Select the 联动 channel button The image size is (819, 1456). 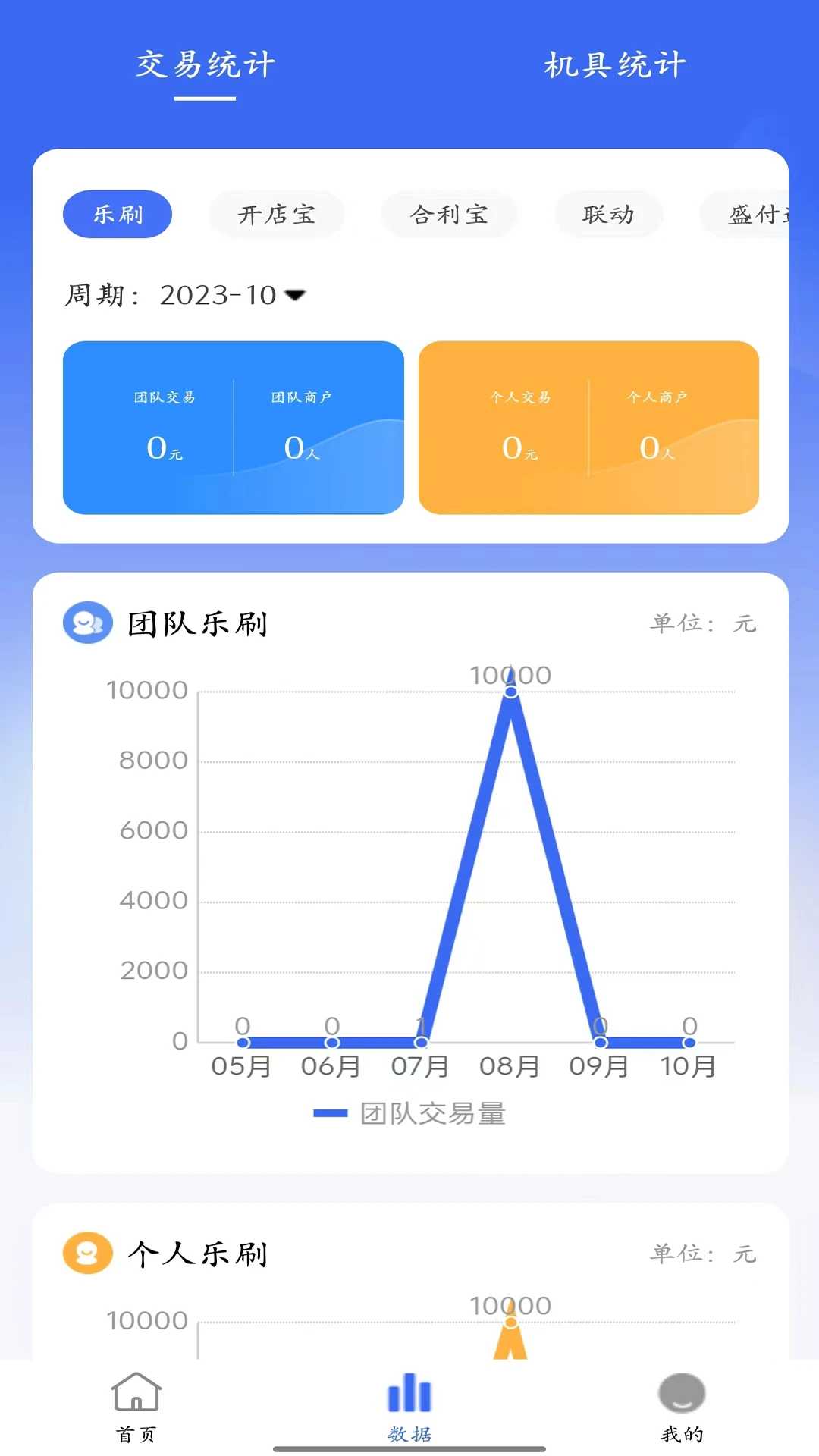(609, 213)
